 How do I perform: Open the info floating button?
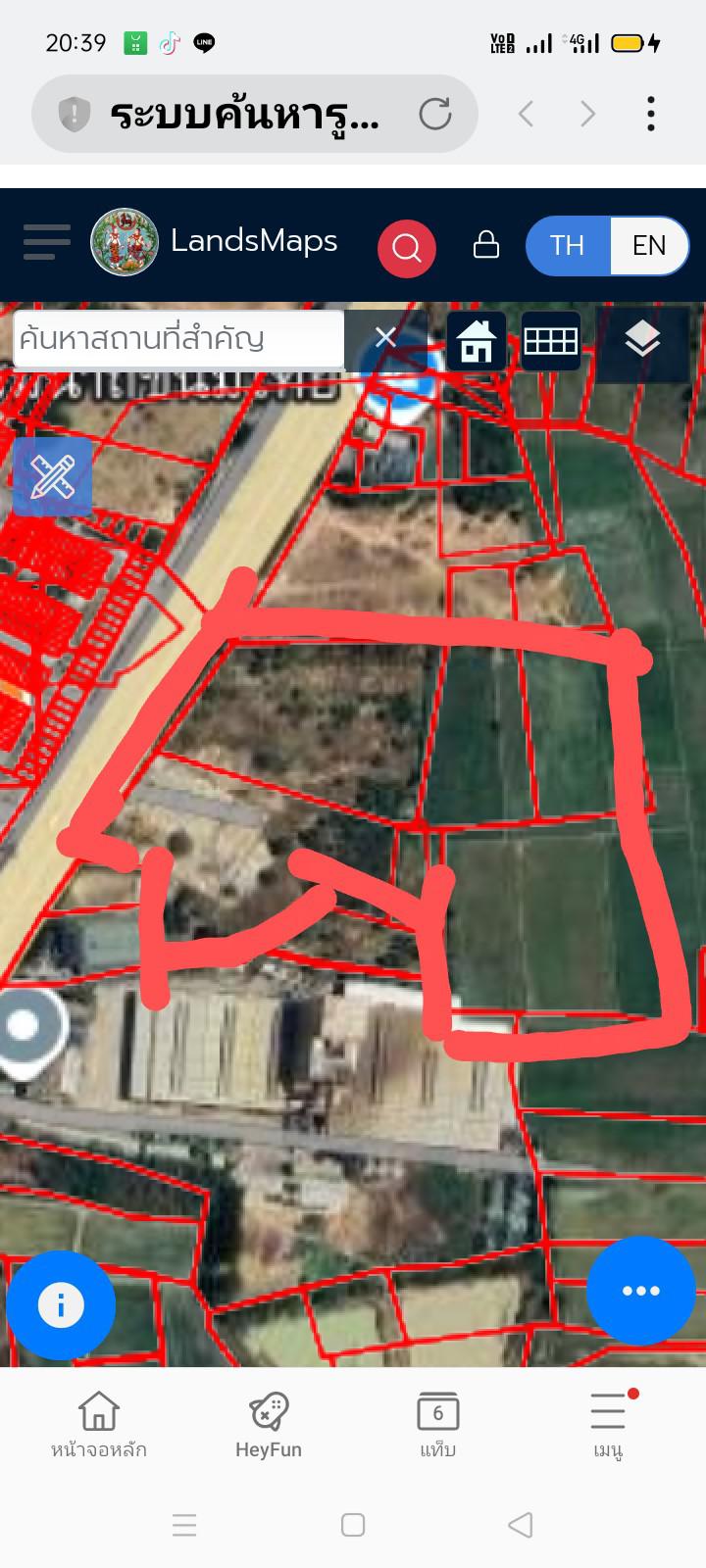click(x=61, y=1305)
